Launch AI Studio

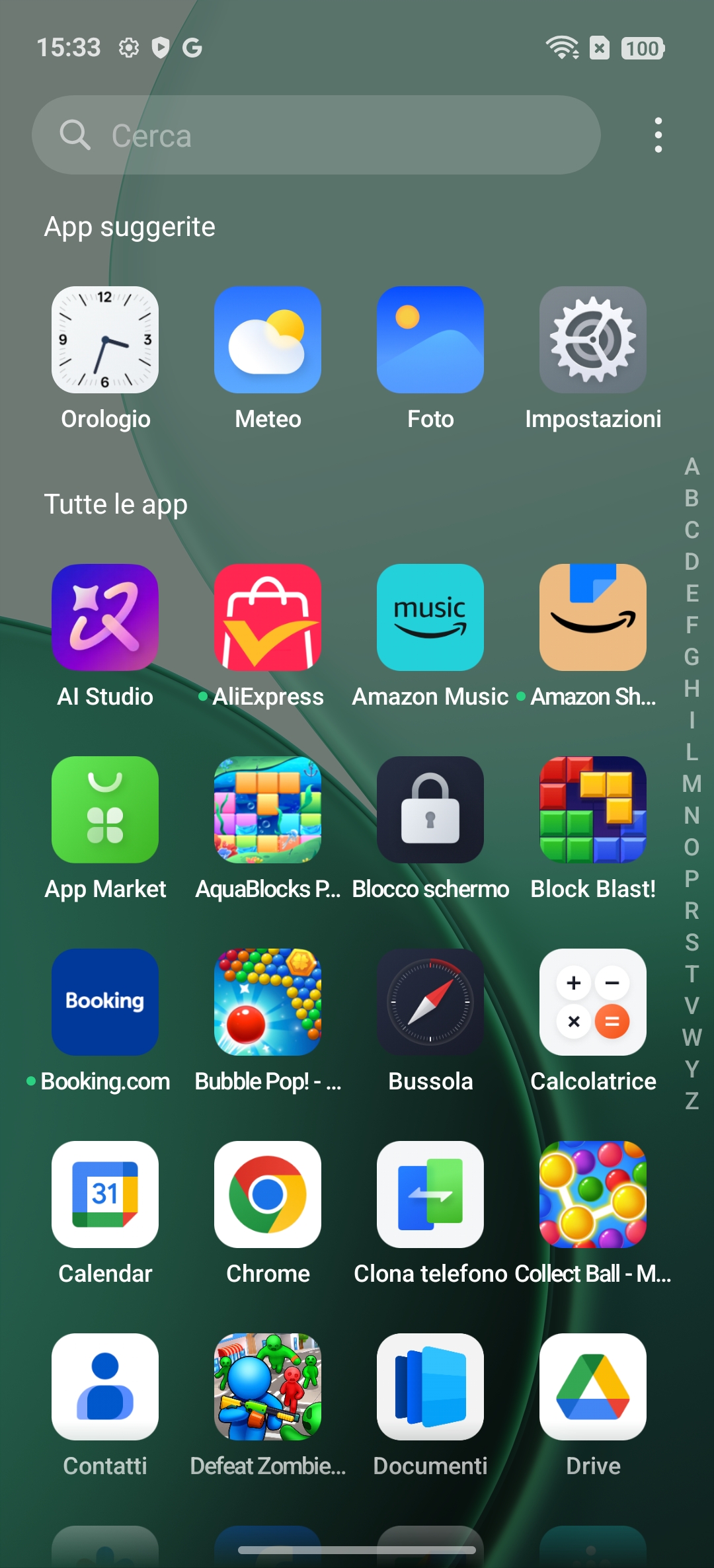[x=105, y=617]
